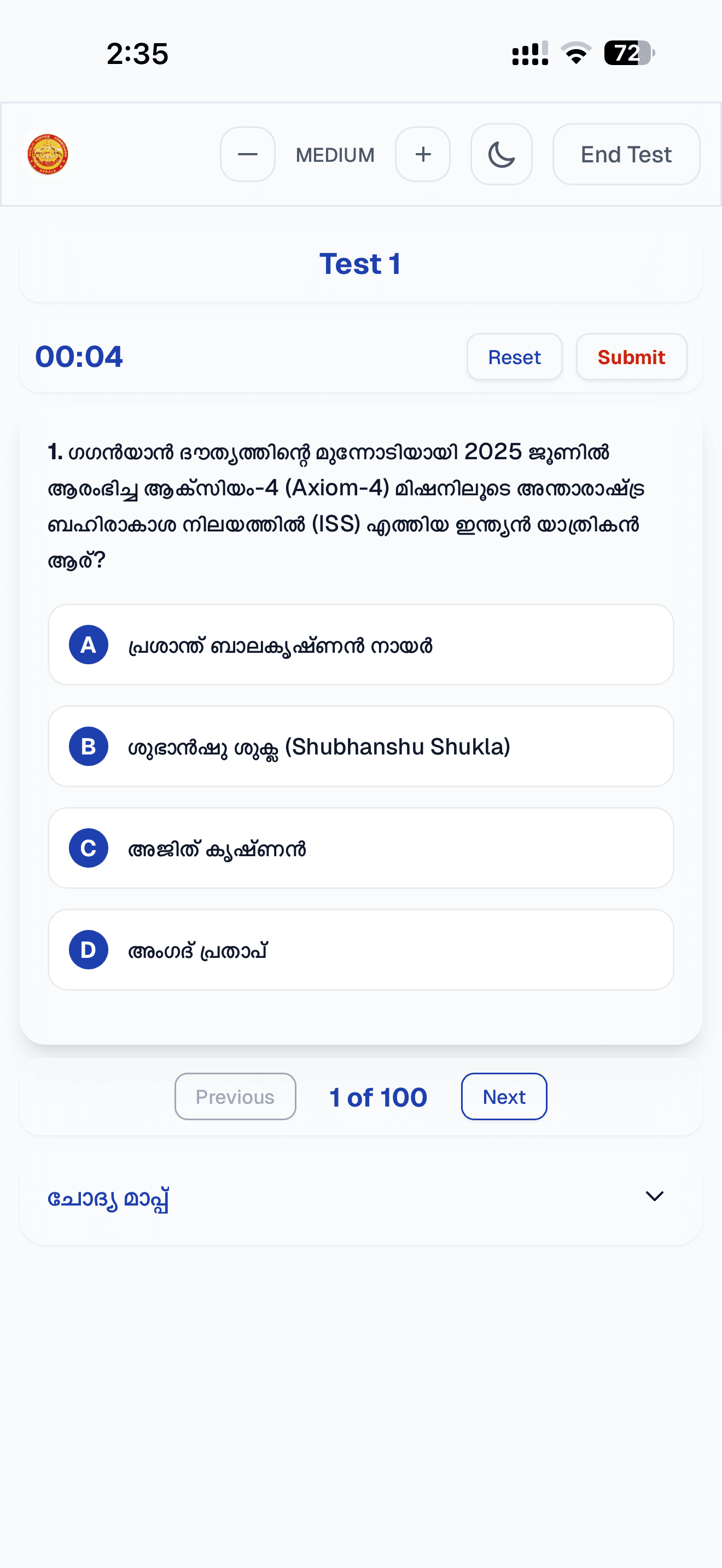Open the MEDIUM font size label
Viewport: 722px width, 1568px height.
[335, 154]
